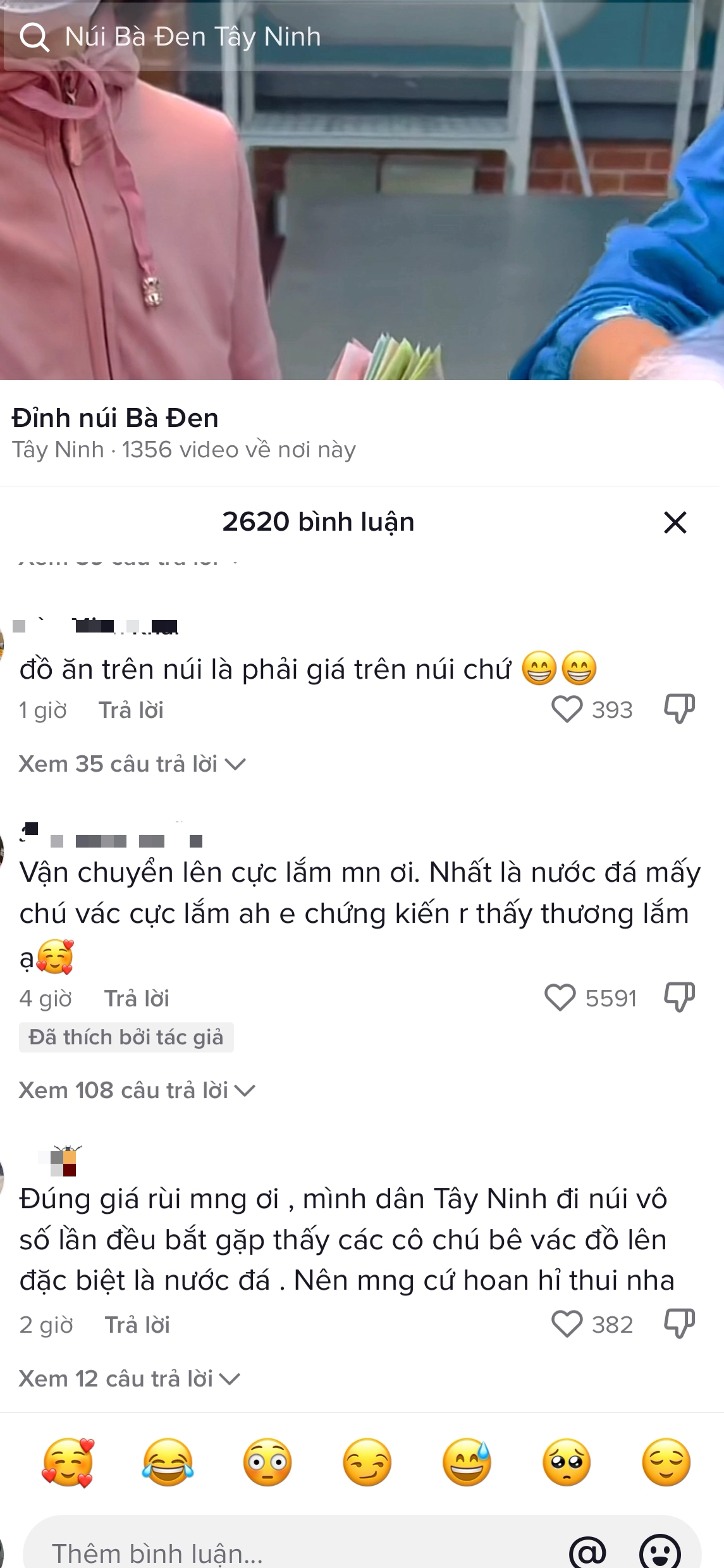Close the comments panel

click(677, 522)
